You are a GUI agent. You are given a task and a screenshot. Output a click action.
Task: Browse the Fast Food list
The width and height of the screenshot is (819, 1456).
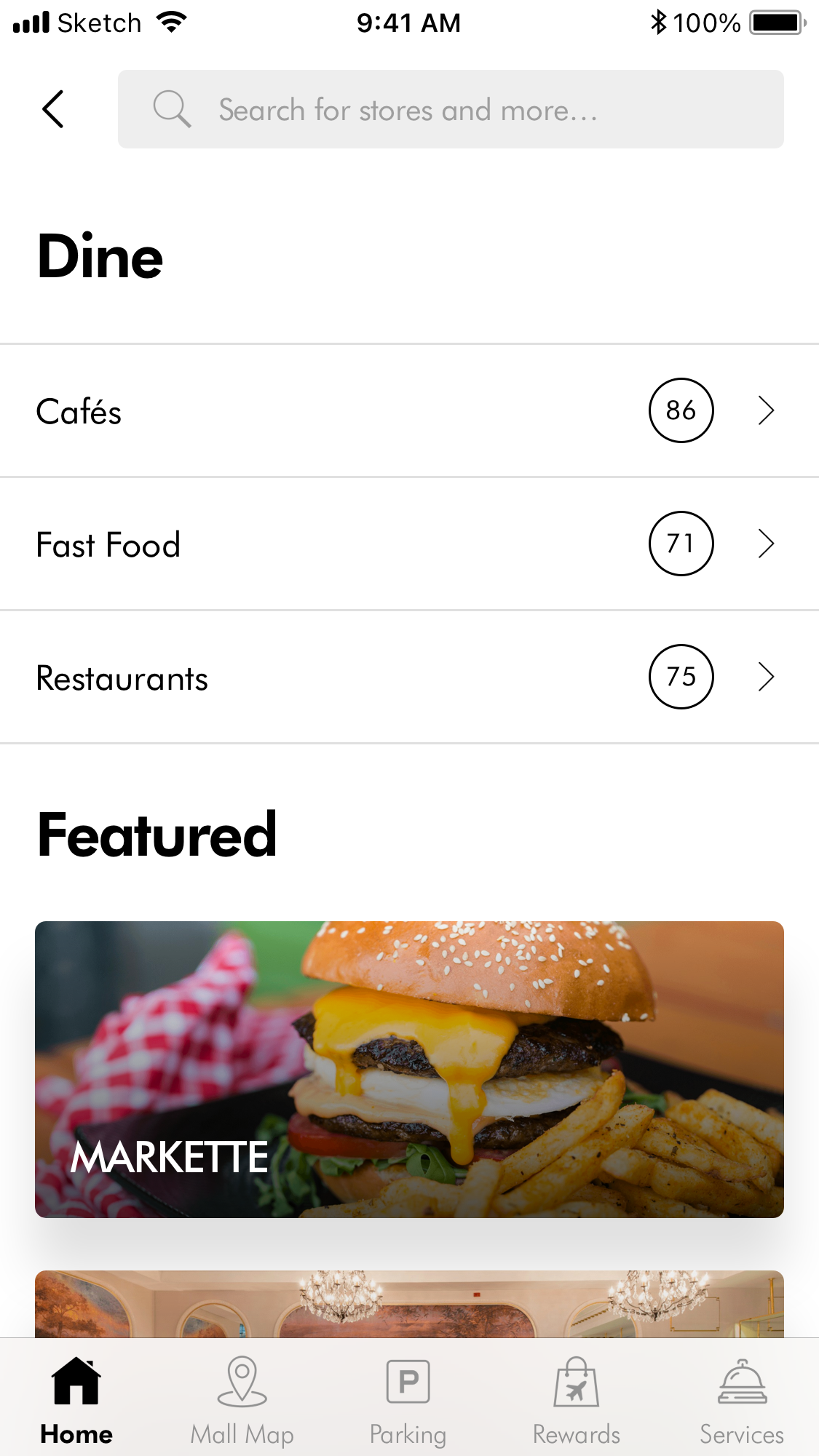tap(408, 544)
